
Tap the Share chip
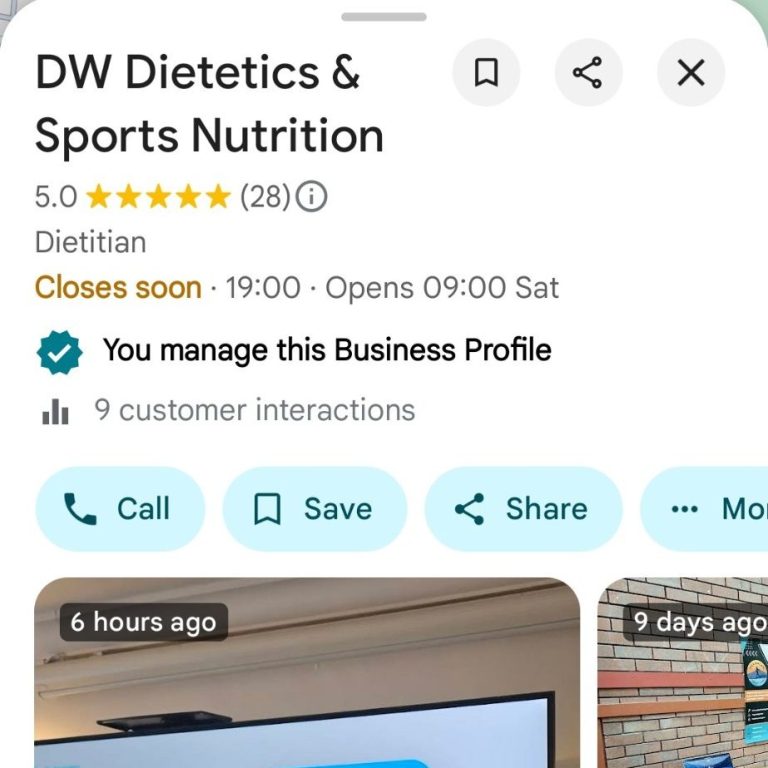click(522, 509)
